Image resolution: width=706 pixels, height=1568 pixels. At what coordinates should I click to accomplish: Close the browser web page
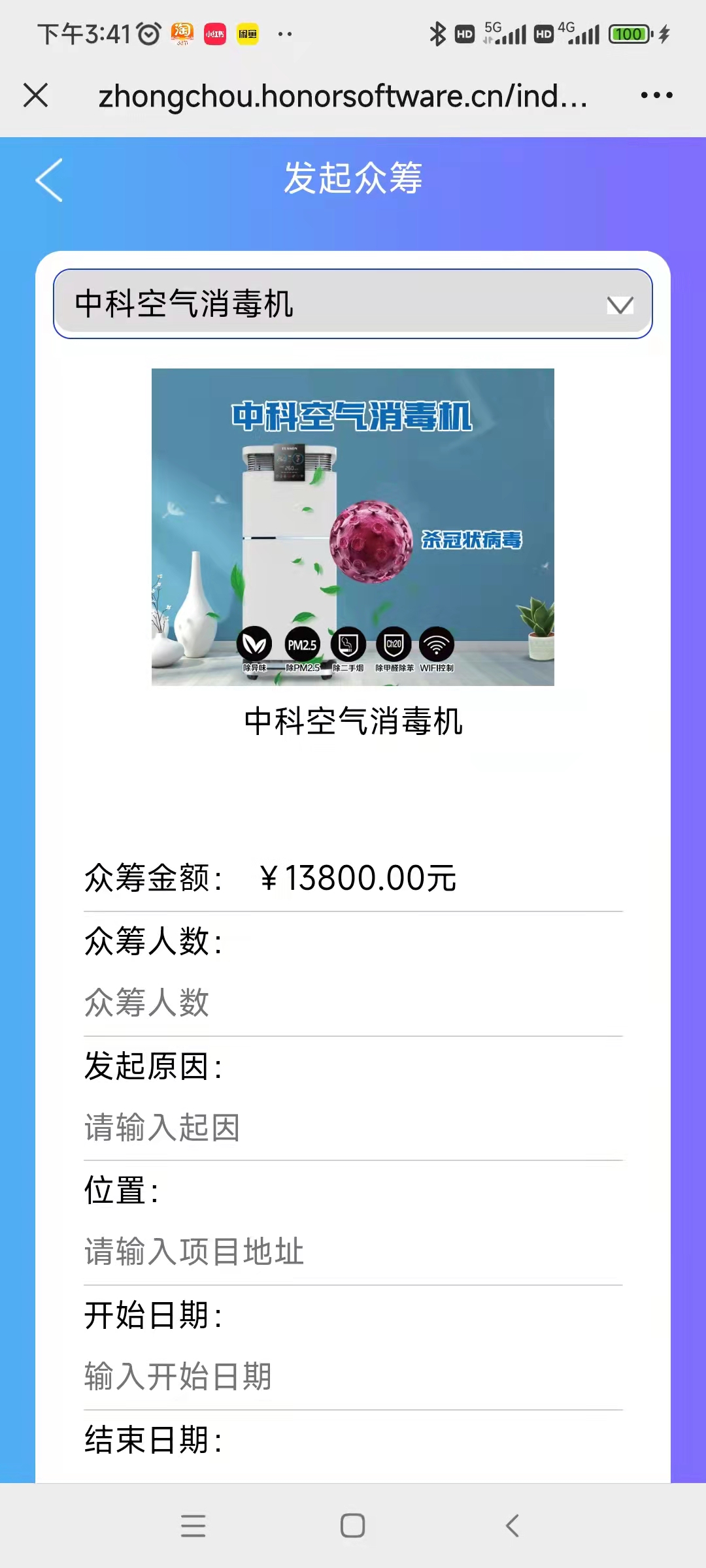point(36,95)
